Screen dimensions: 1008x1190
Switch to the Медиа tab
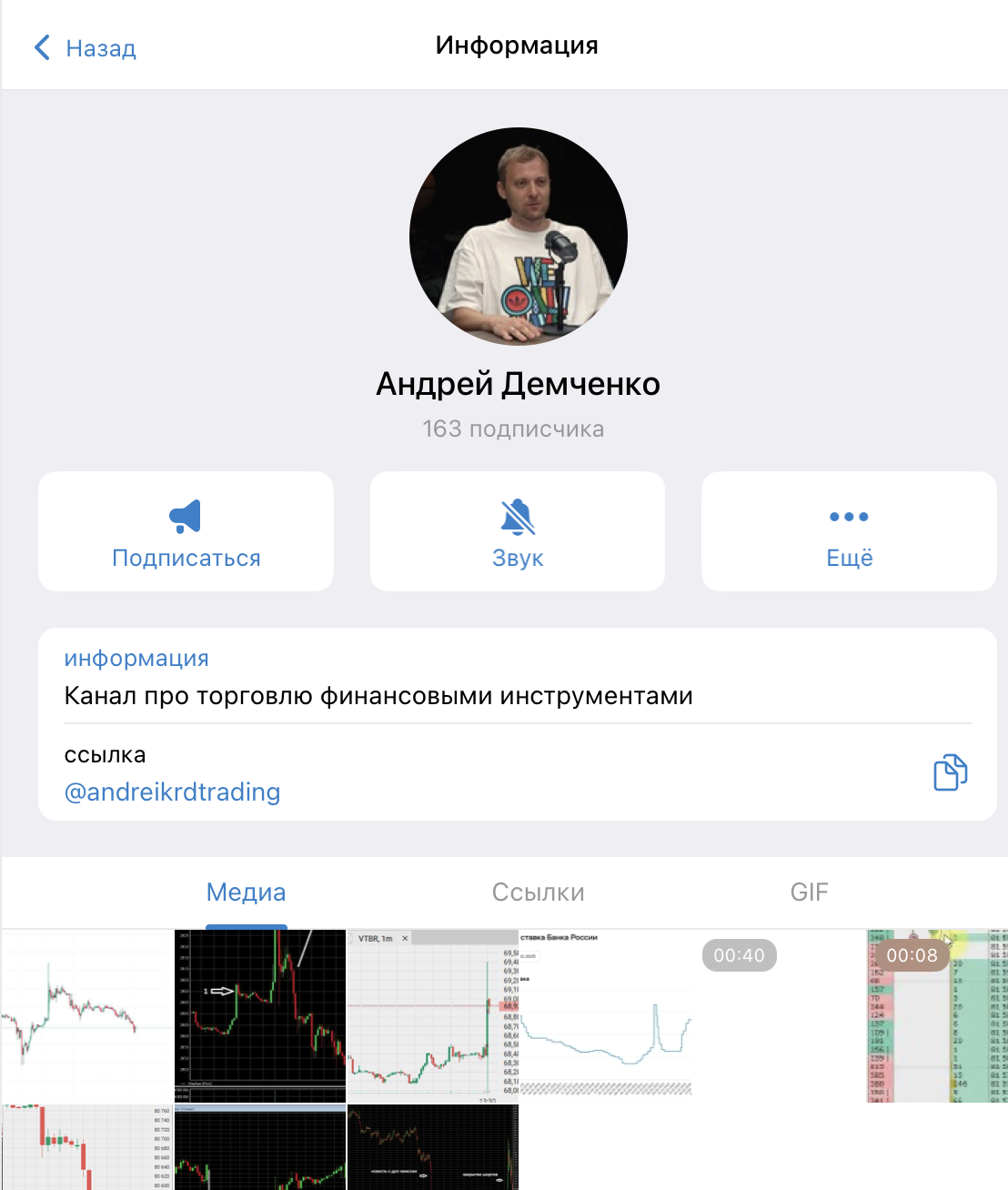point(246,892)
